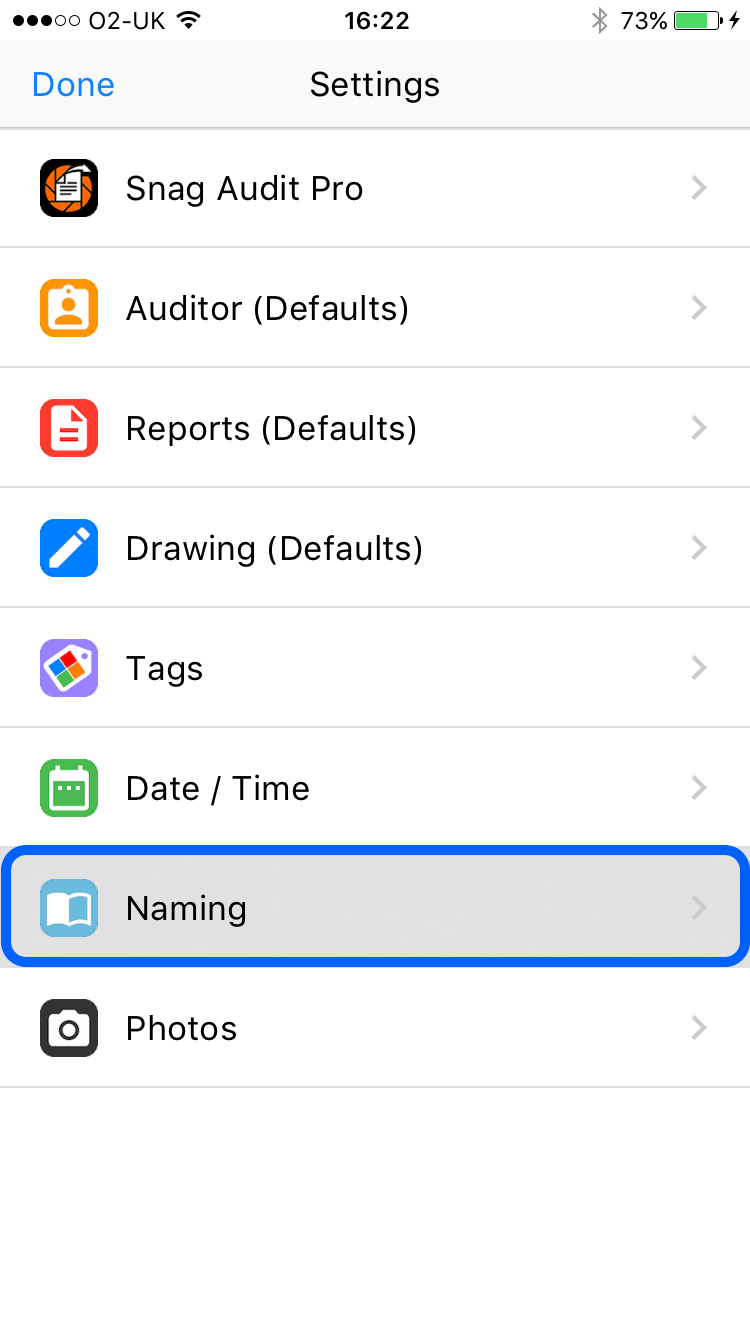Select Date / Time settings

(375, 788)
